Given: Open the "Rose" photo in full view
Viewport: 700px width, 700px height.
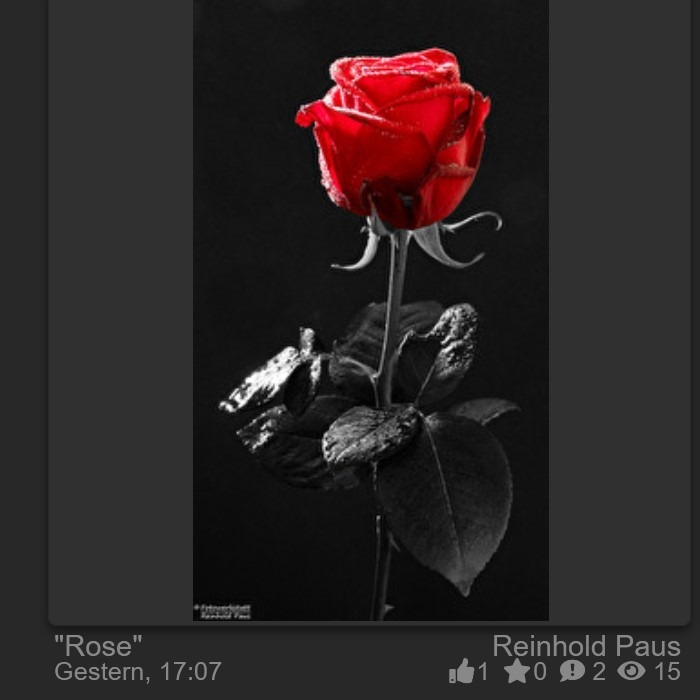Looking at the screenshot, I should click(x=370, y=310).
